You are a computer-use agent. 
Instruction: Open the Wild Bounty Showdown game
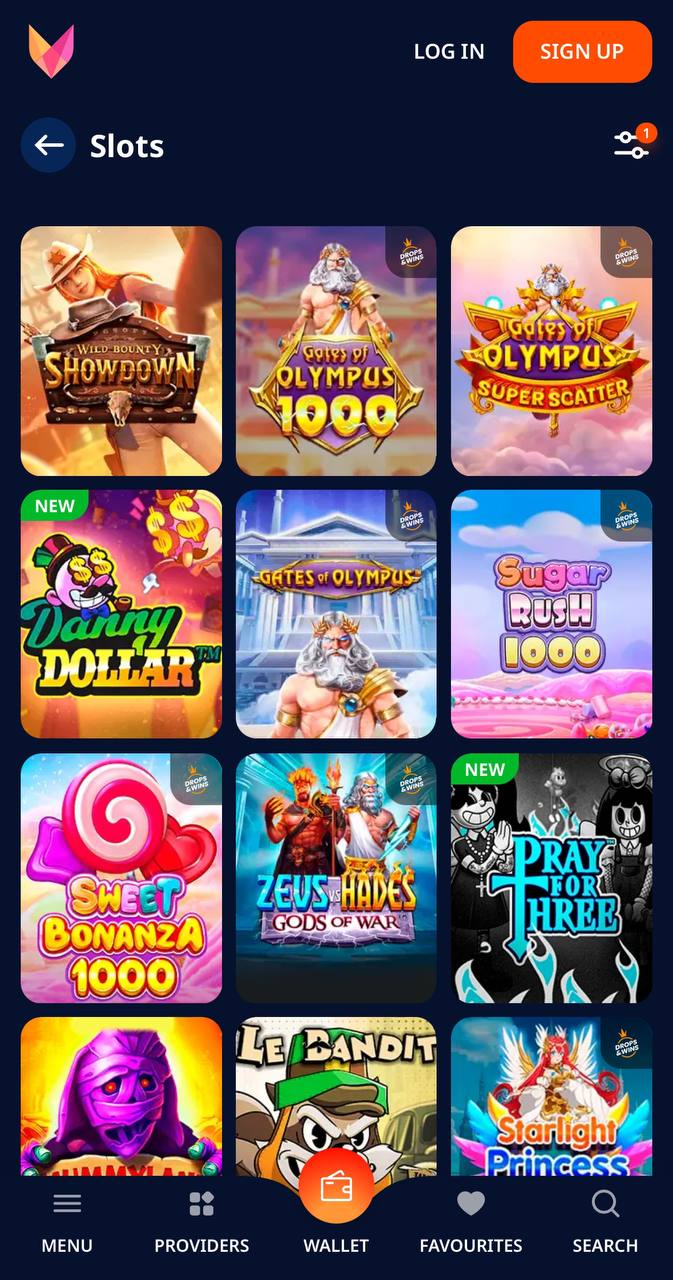click(x=121, y=351)
